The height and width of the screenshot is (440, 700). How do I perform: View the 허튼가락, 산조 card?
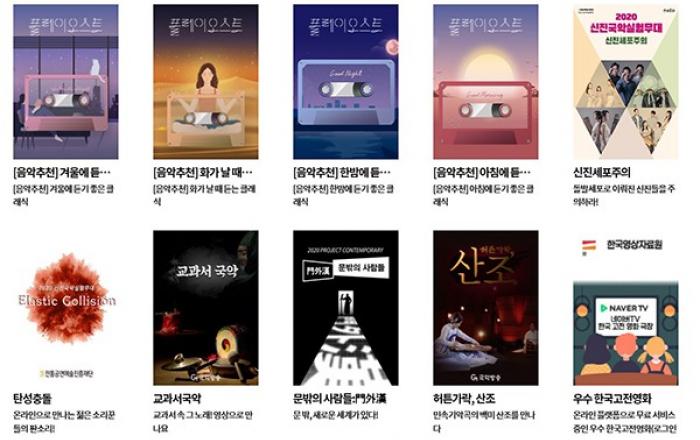[x=486, y=308]
